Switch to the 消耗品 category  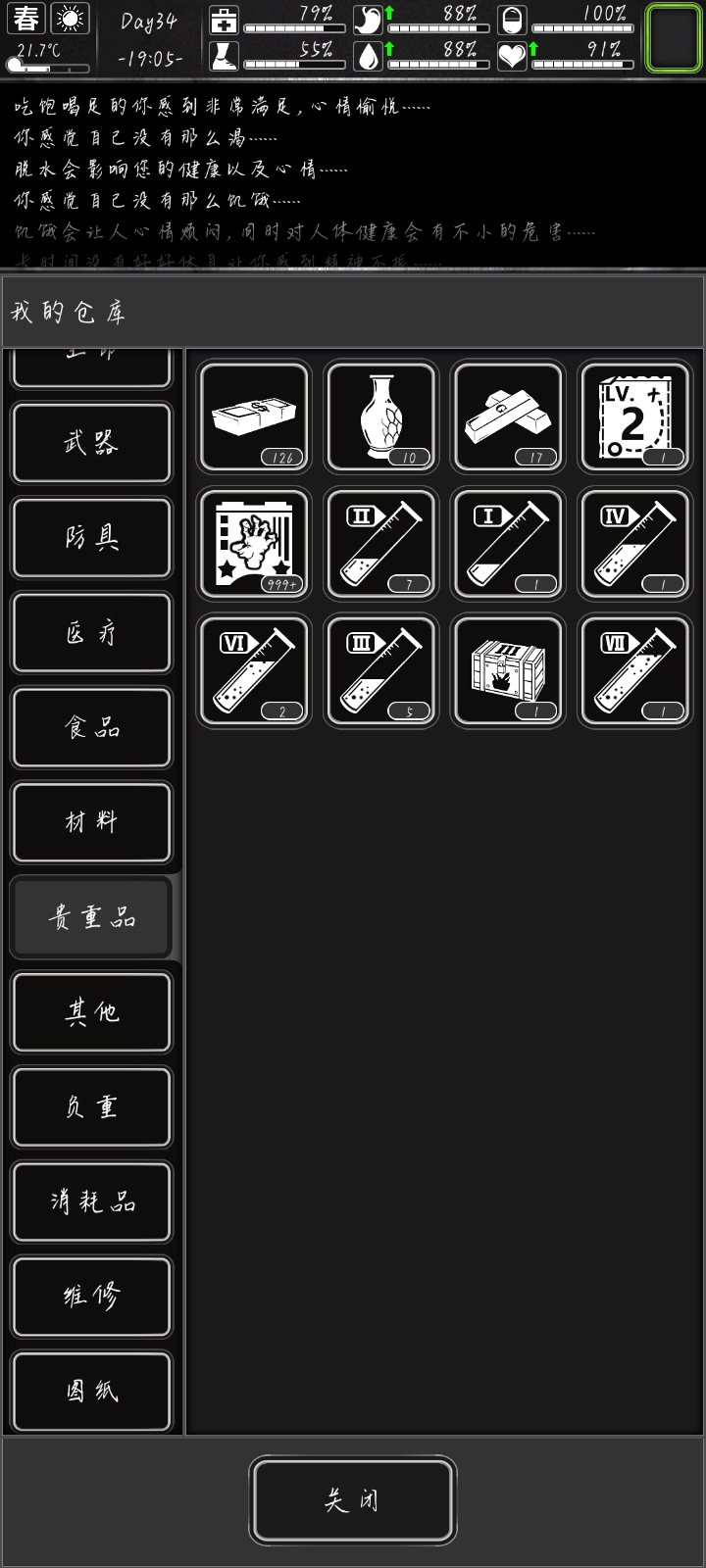pyautogui.click(x=91, y=1201)
